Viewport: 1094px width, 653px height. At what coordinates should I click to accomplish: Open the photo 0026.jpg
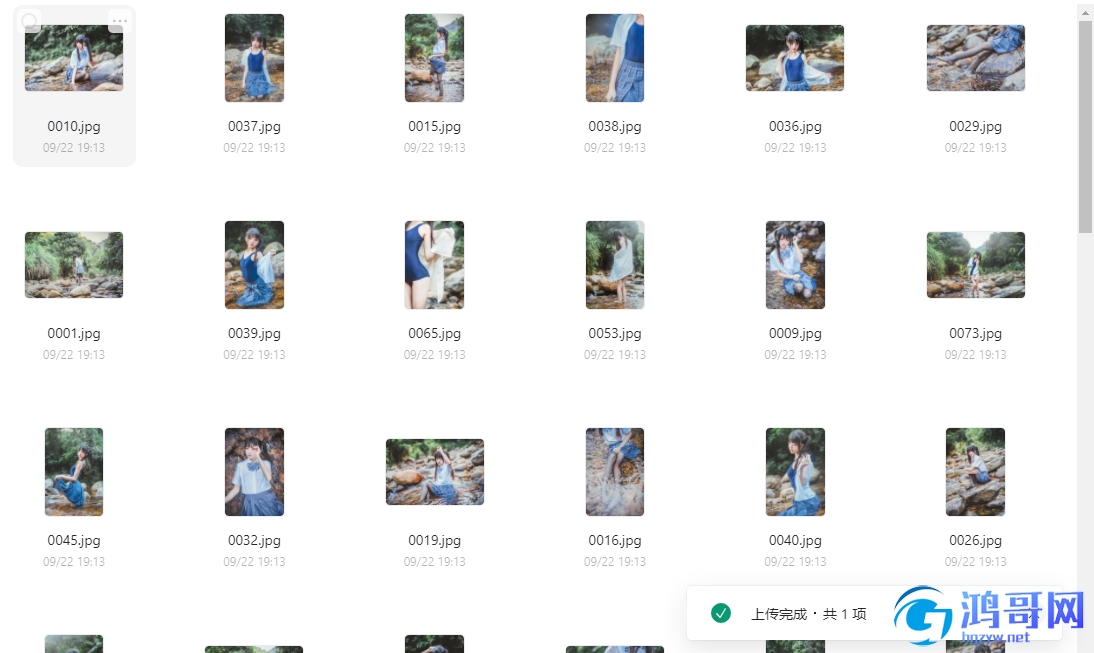coord(975,472)
